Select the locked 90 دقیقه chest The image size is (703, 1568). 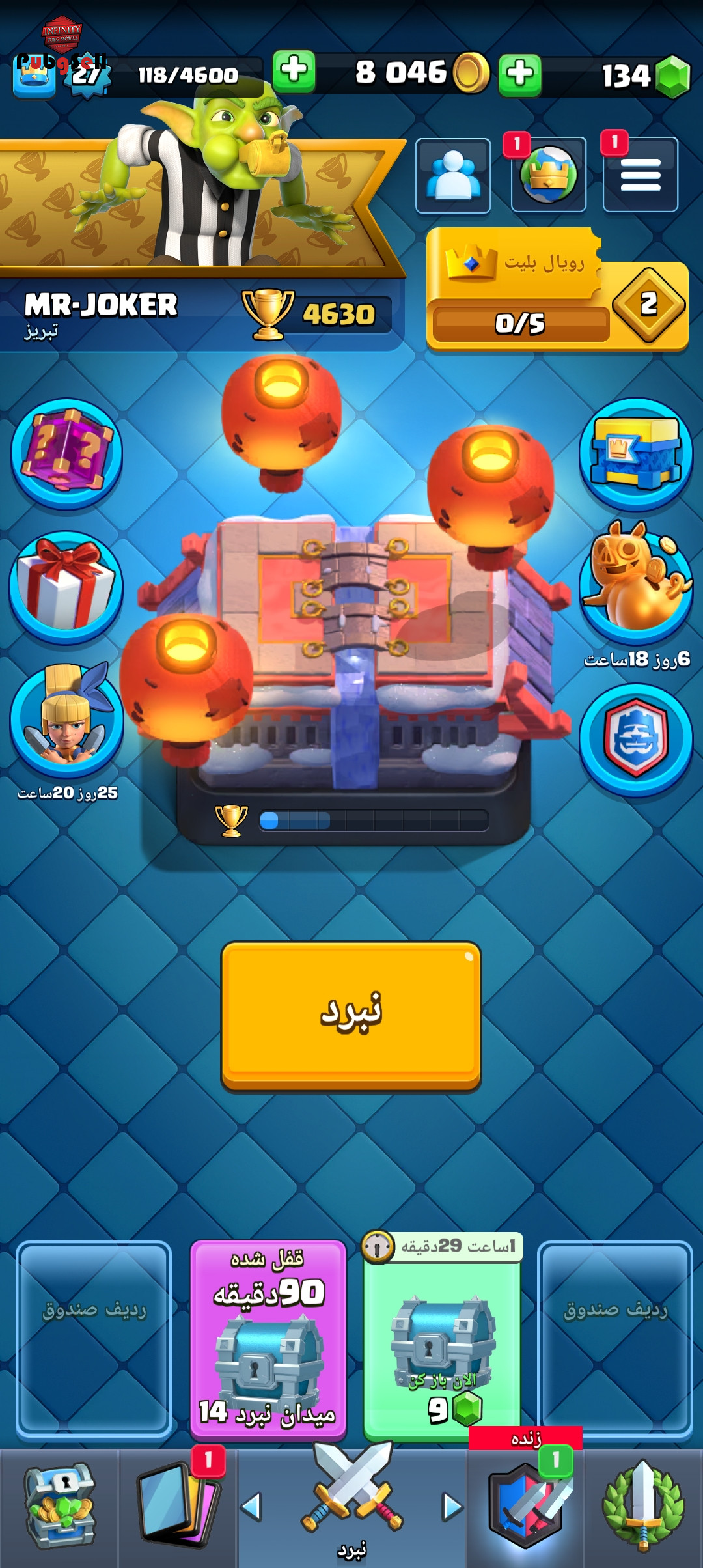tap(268, 1339)
